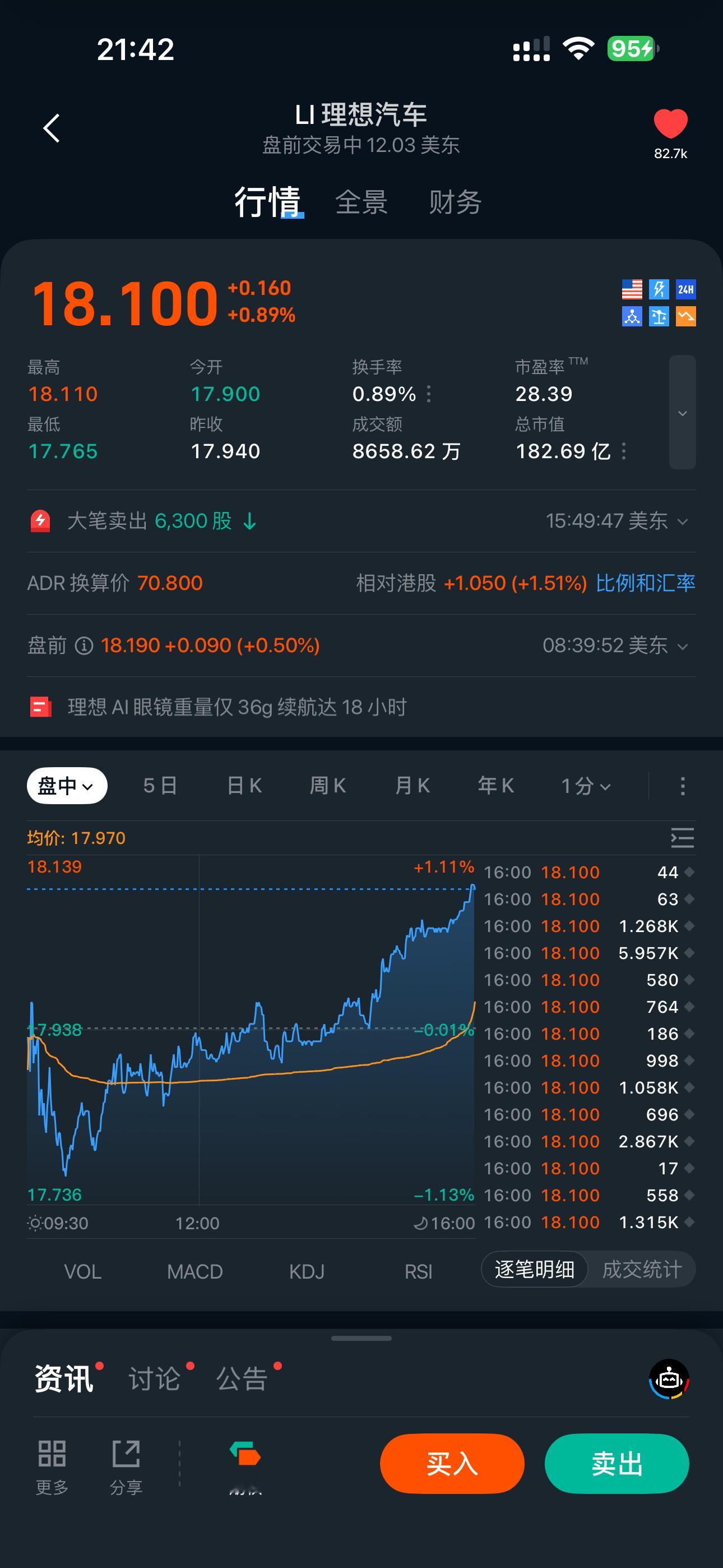723x1568 pixels.
Task: Open chart settings three-dot menu
Action: pos(682,786)
